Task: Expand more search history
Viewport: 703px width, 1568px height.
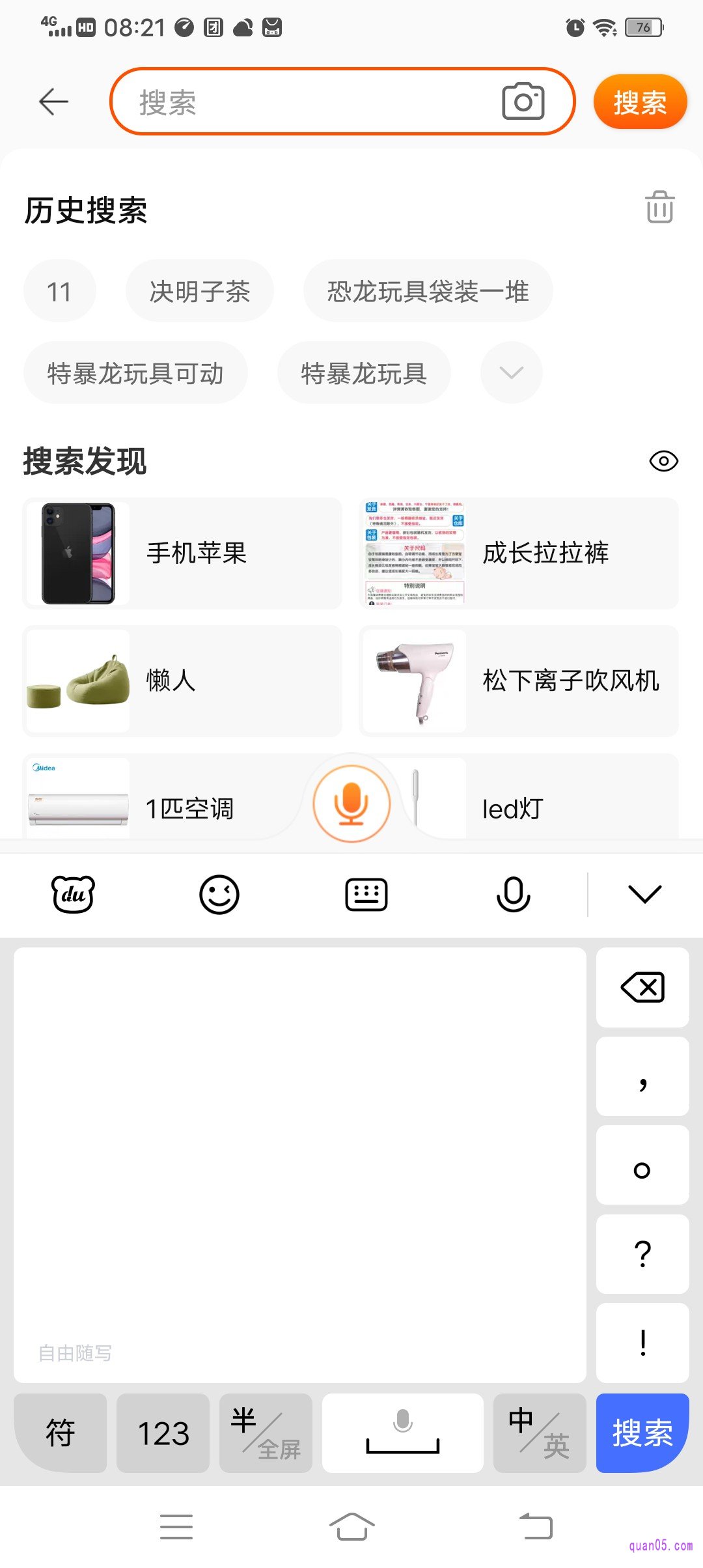Action: click(511, 373)
